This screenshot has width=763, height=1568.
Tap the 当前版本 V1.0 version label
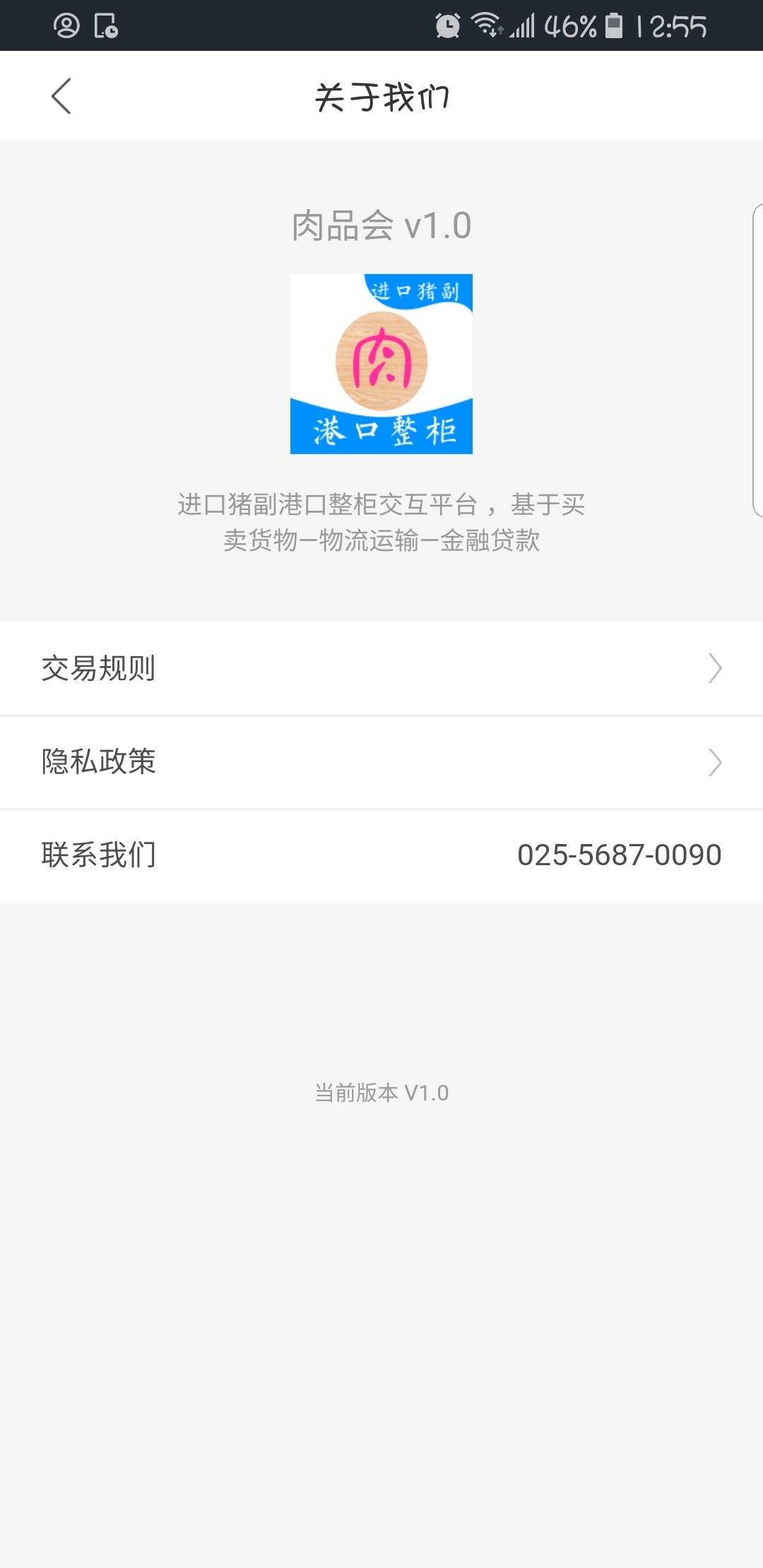pyautogui.click(x=381, y=1093)
